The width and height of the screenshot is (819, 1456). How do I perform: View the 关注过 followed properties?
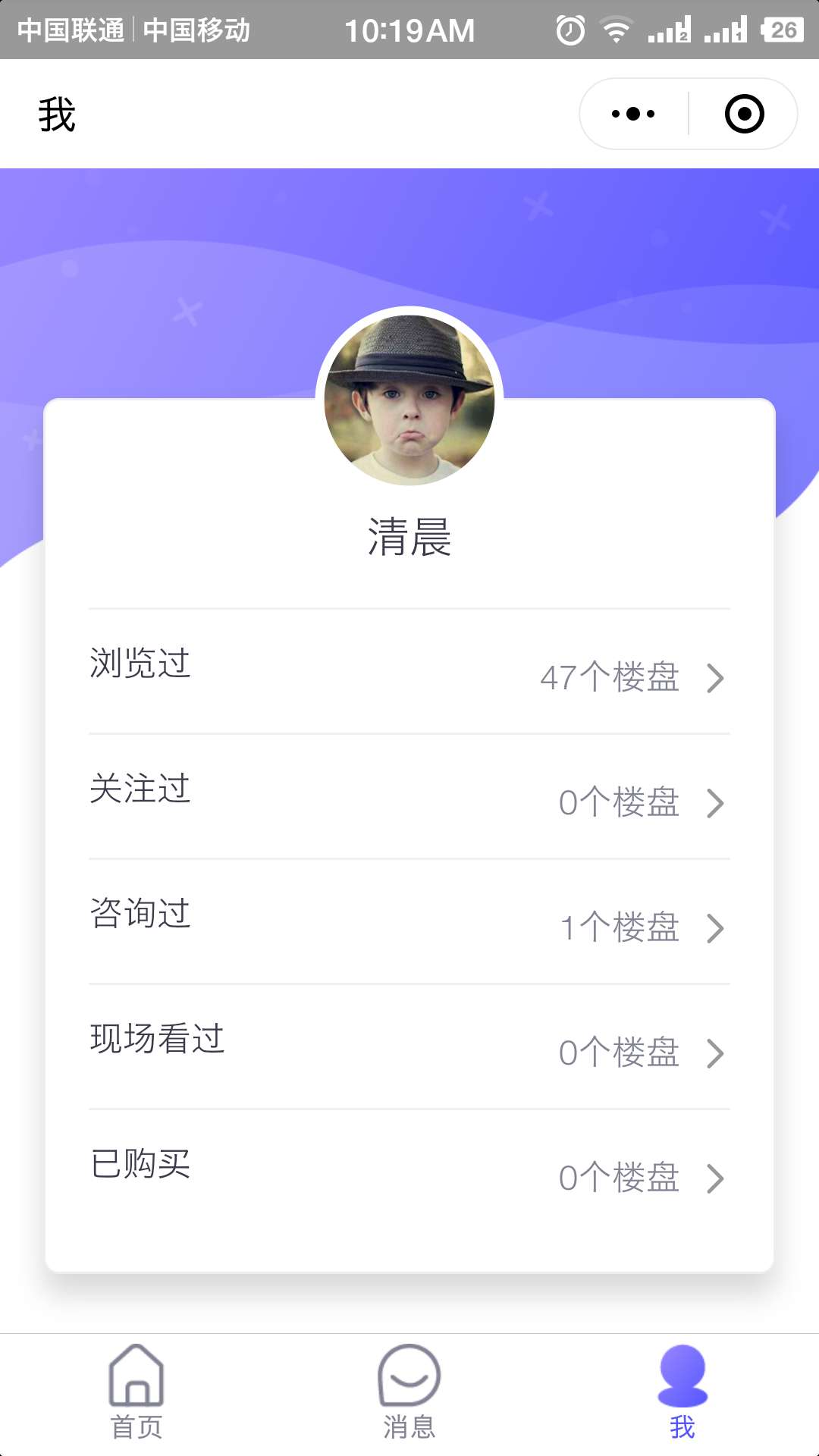coord(409,797)
